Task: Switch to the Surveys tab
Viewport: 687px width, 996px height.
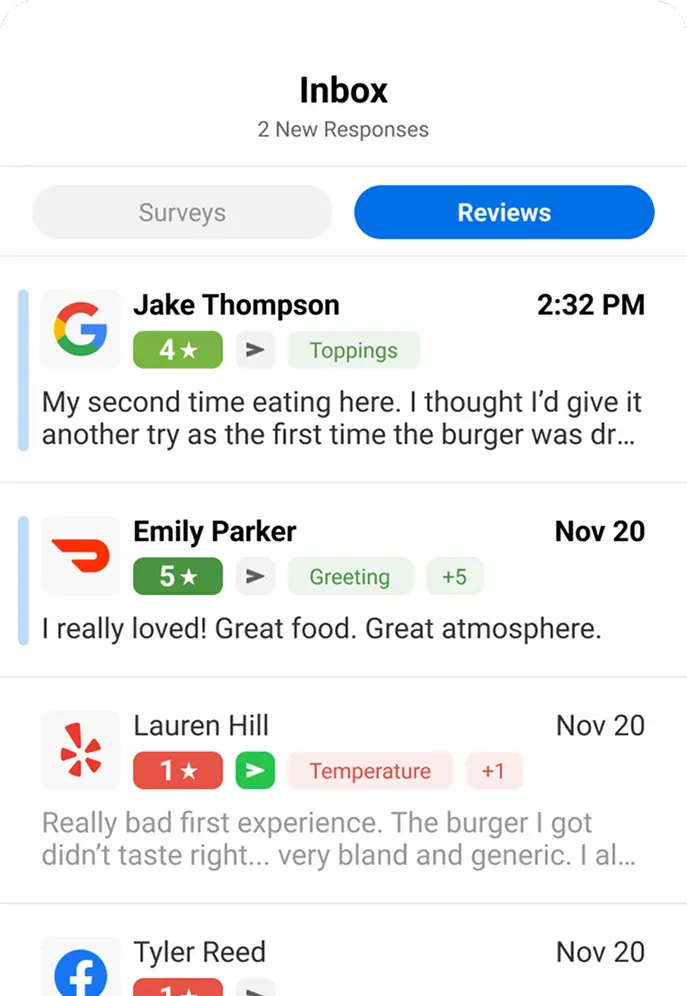Action: (182, 213)
